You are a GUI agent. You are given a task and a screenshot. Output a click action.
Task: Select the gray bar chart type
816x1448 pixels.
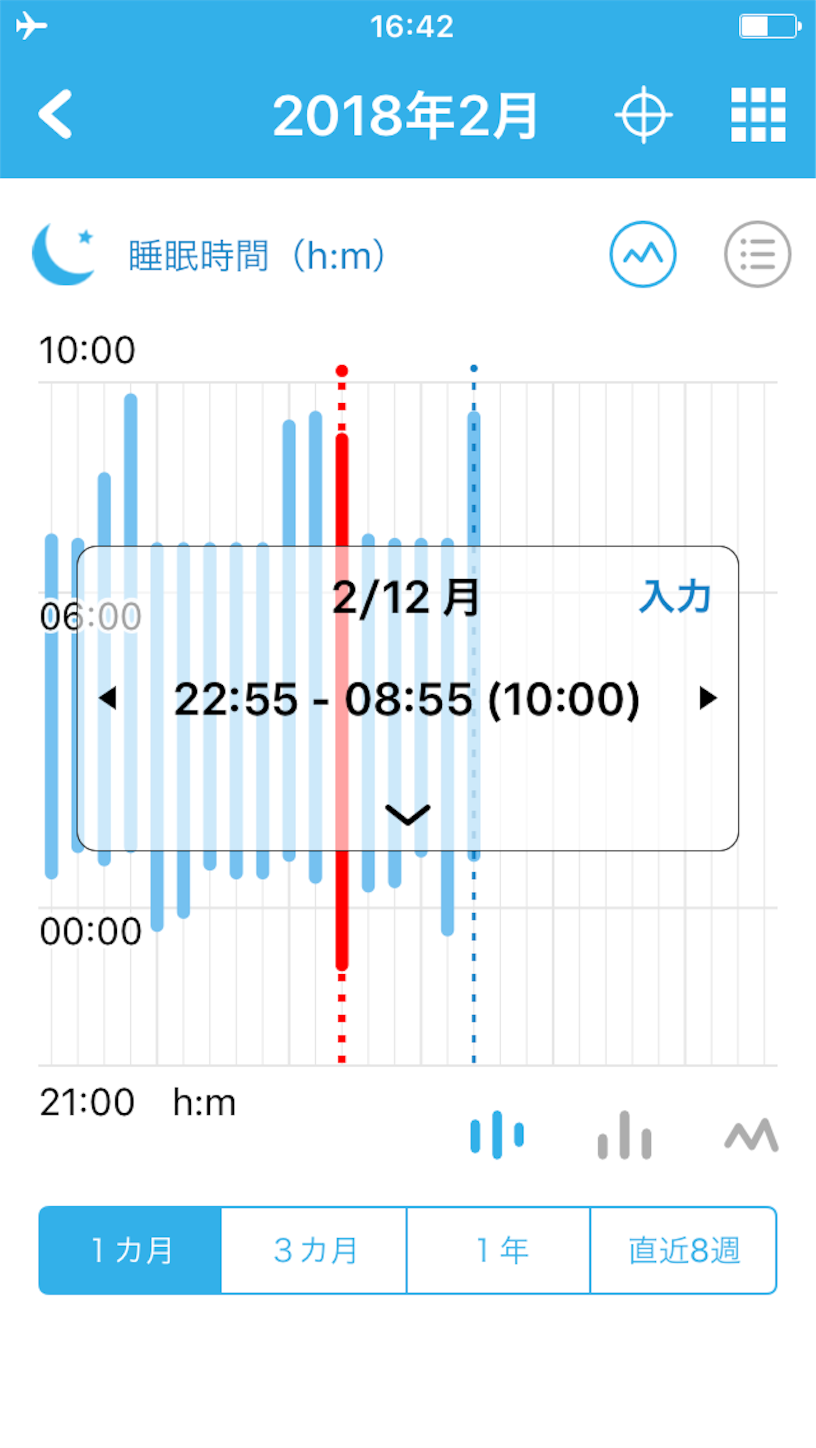tap(625, 1135)
